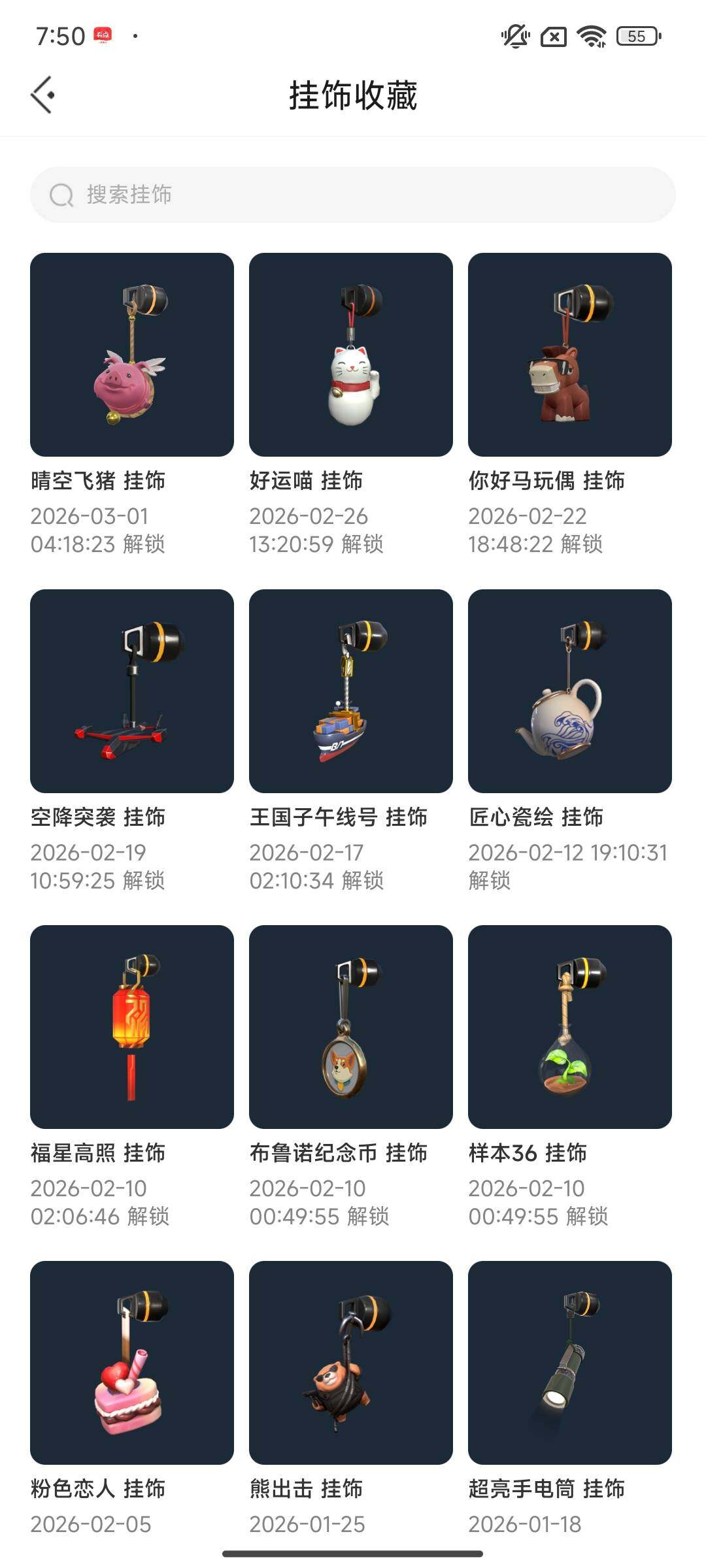The image size is (706, 1568).
Task: Tap the 挂饰收藏 title text
Action: click(x=353, y=93)
